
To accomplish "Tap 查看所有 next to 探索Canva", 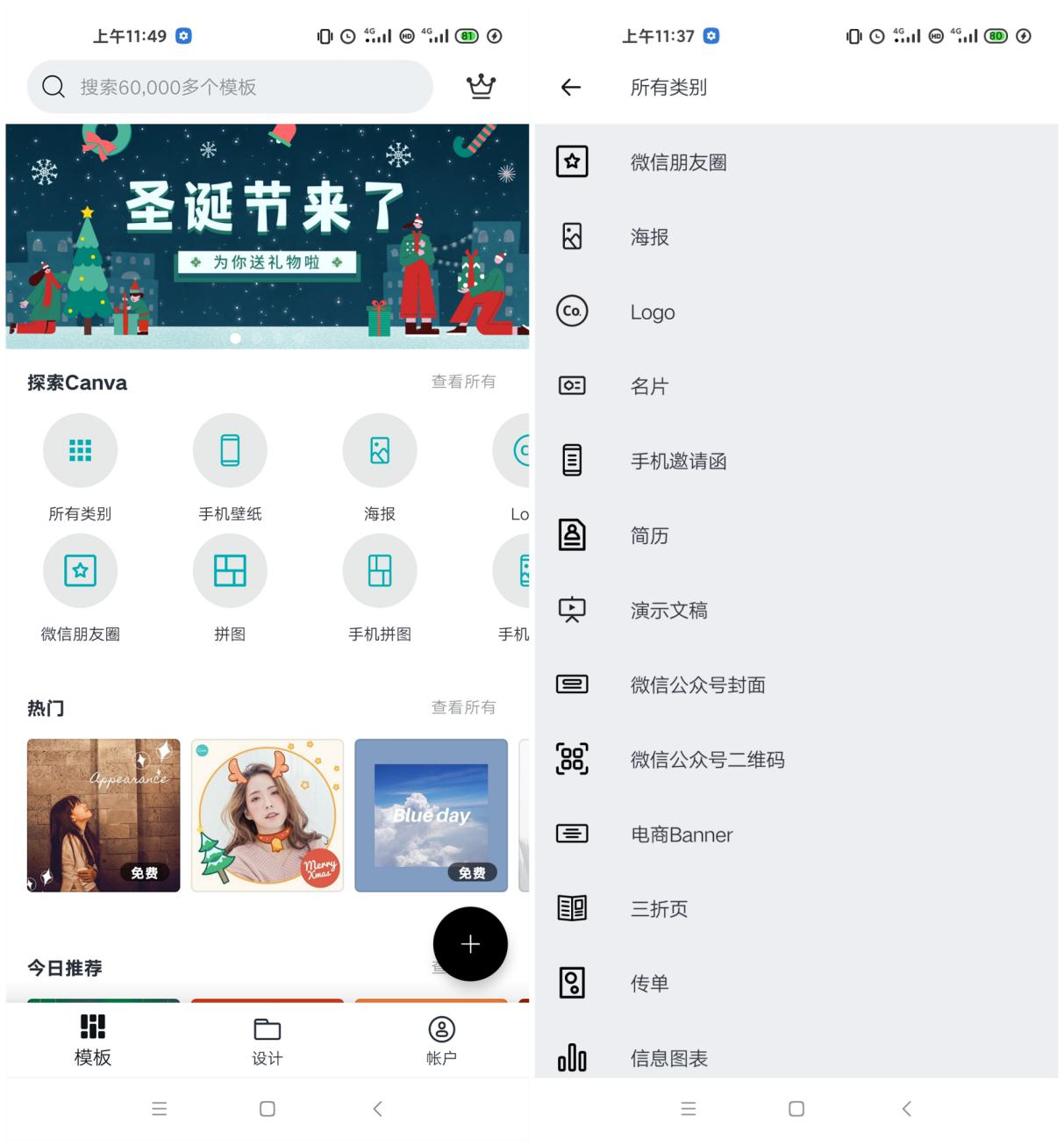I will click(x=463, y=382).
